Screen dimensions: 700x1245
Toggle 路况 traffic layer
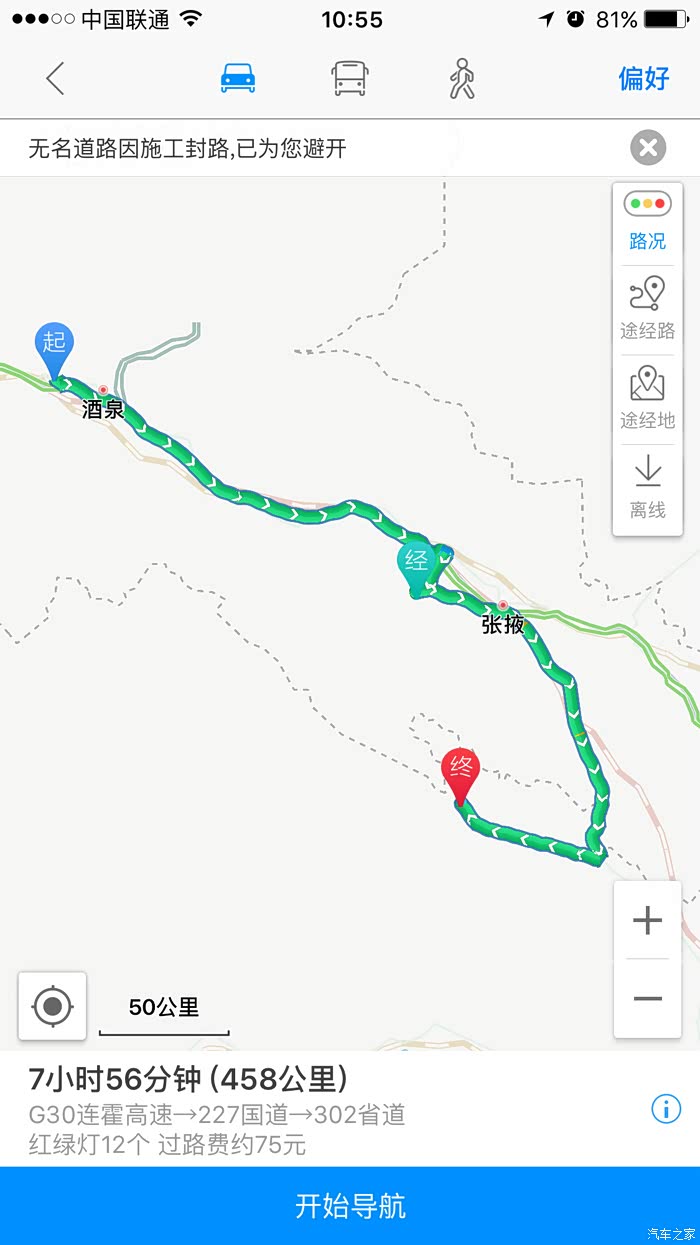point(647,221)
